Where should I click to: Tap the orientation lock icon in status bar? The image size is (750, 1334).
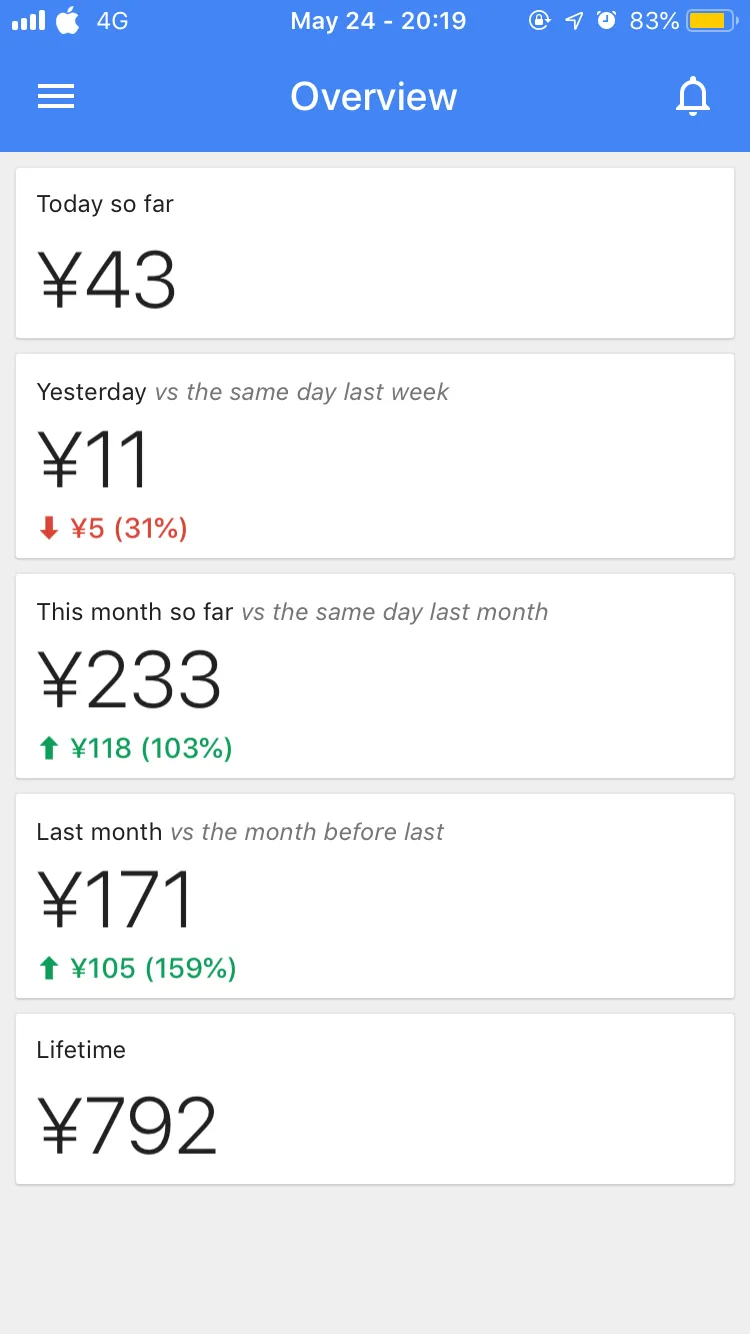click(539, 20)
